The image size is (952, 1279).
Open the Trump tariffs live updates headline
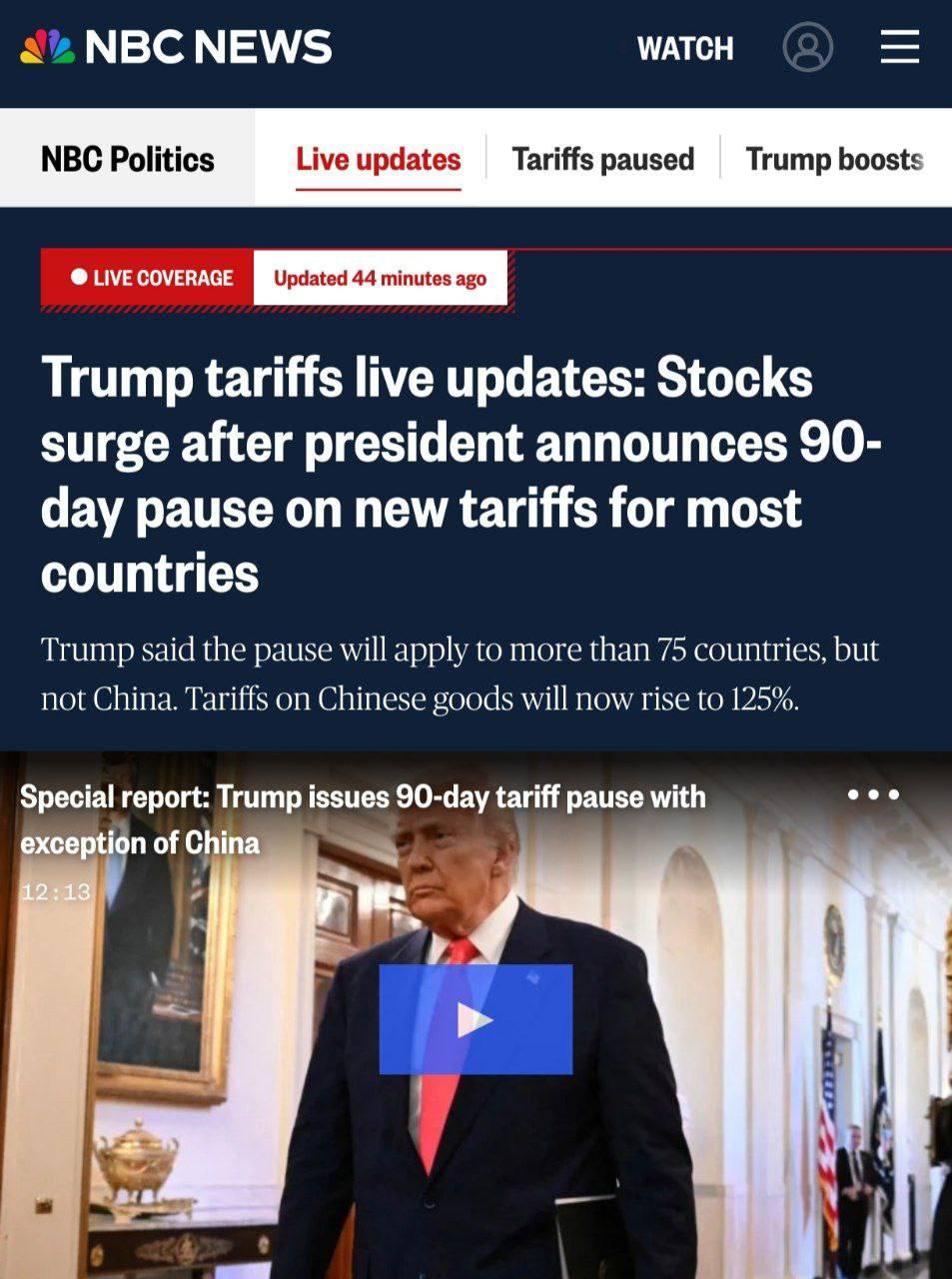461,475
